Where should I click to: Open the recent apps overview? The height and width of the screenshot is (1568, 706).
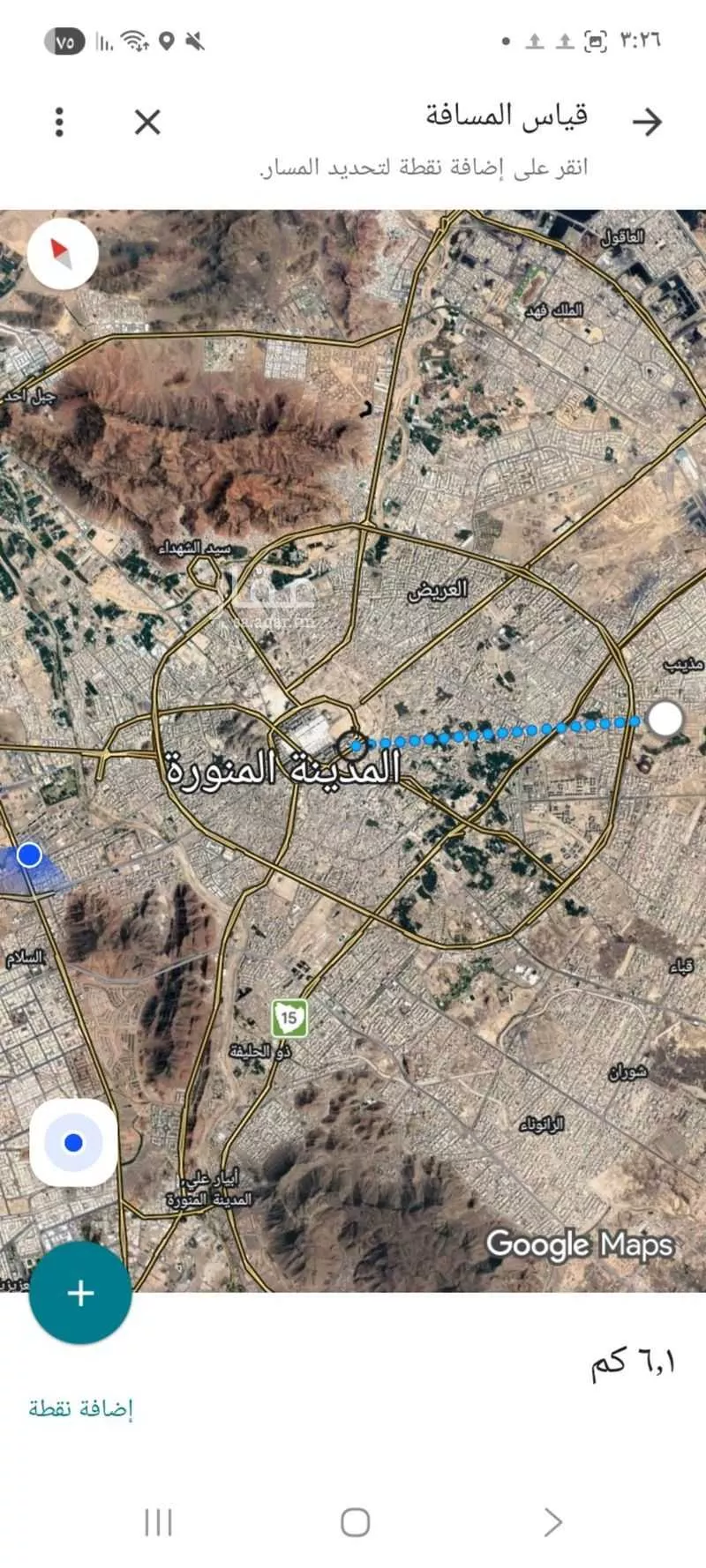[158, 1521]
